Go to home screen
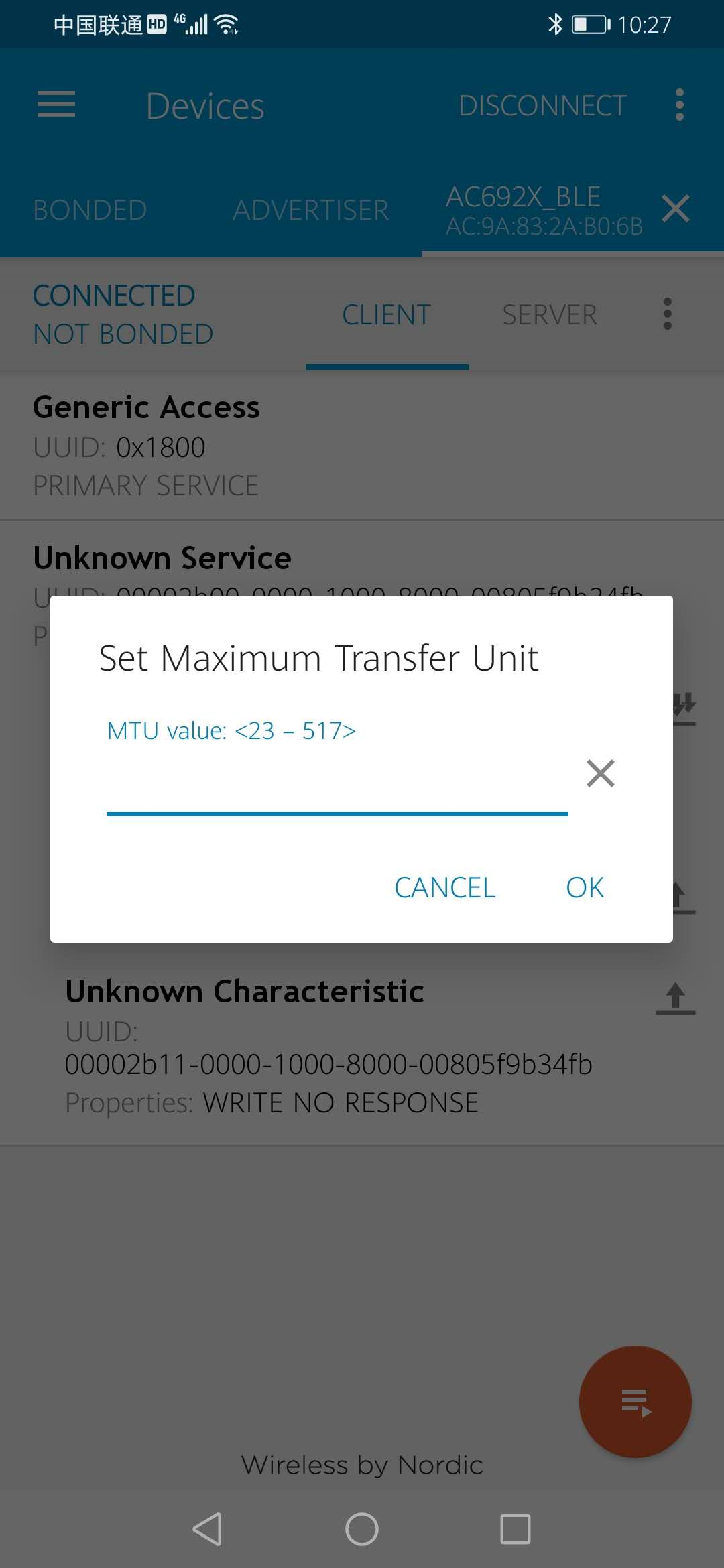Viewport: 724px width, 1568px height. pyautogui.click(x=362, y=1529)
